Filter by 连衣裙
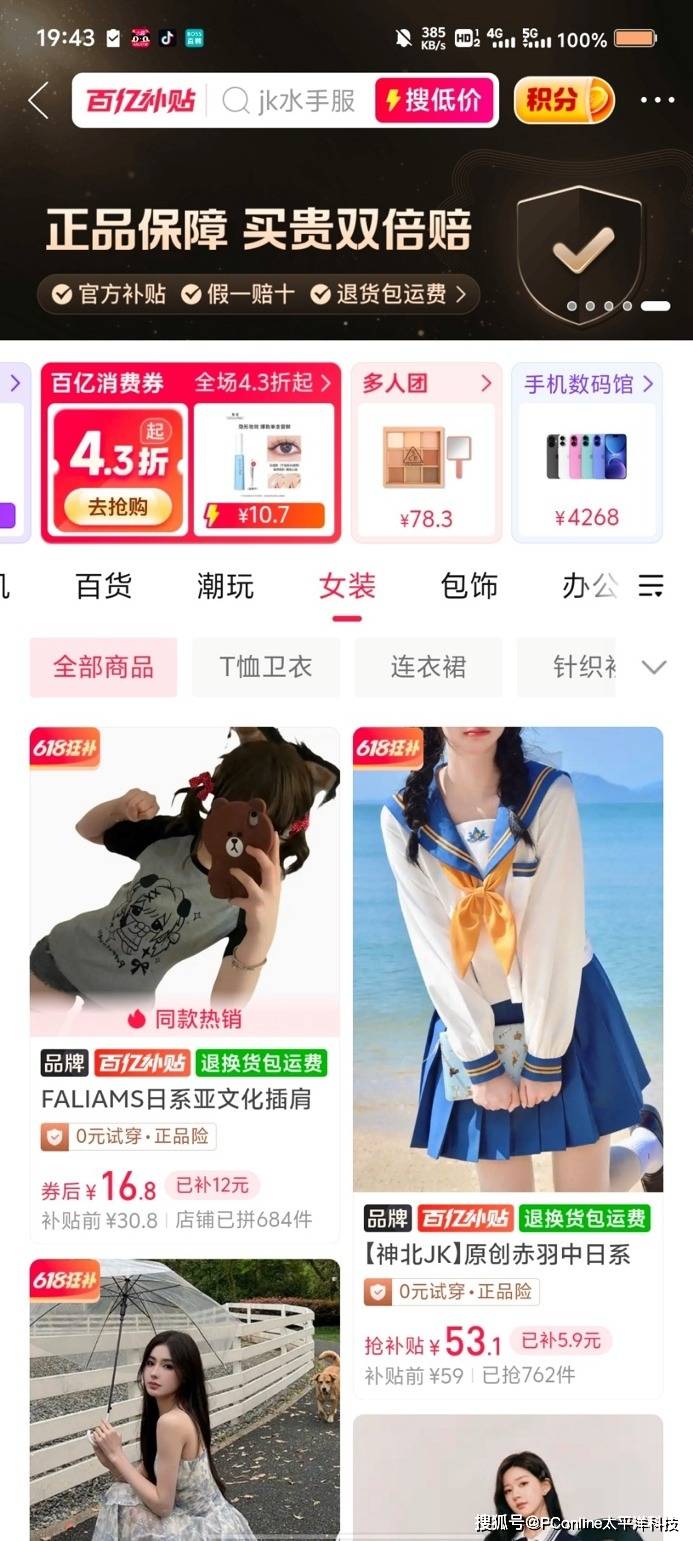Screen dimensions: 693x1541 coord(428,667)
